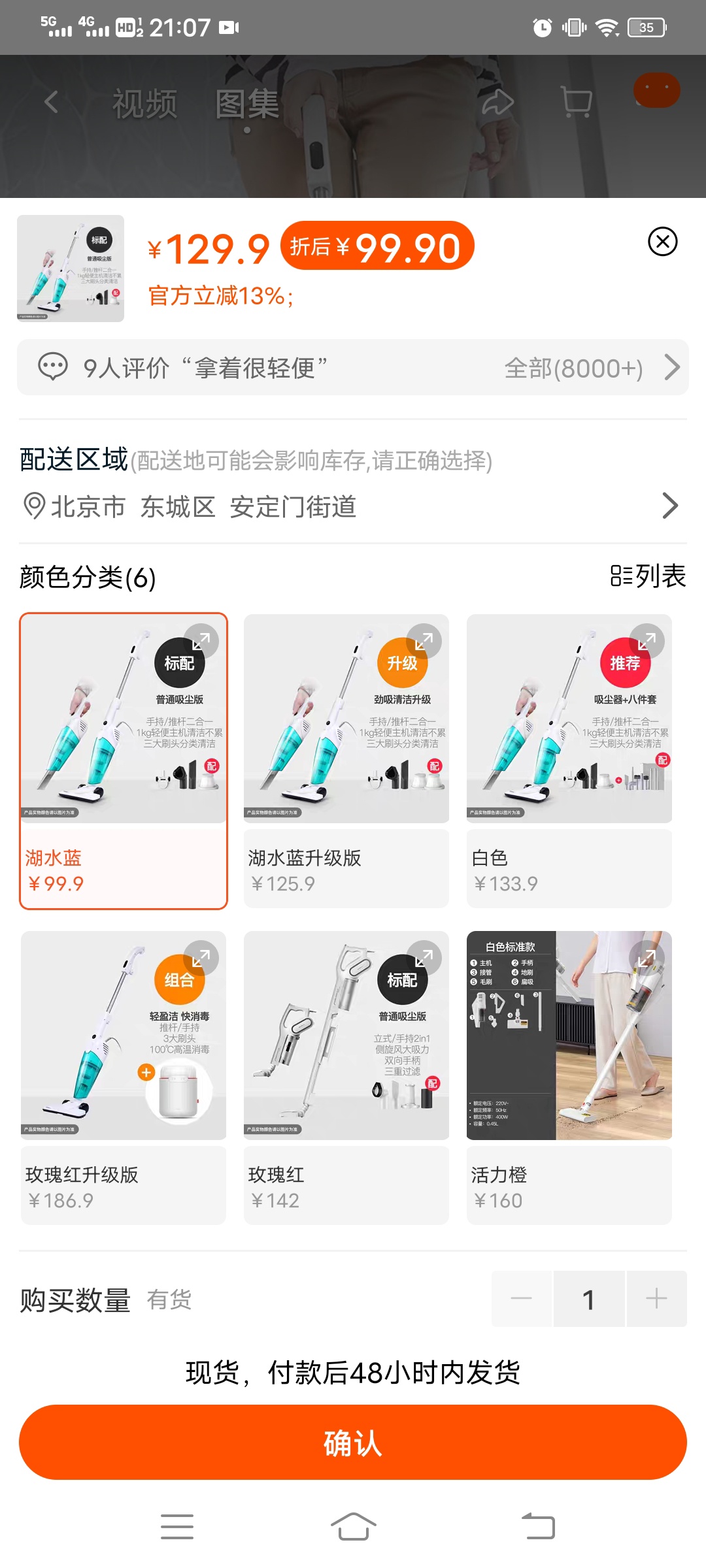
Task: Expand the 活力橙 image to full view
Action: (x=647, y=958)
